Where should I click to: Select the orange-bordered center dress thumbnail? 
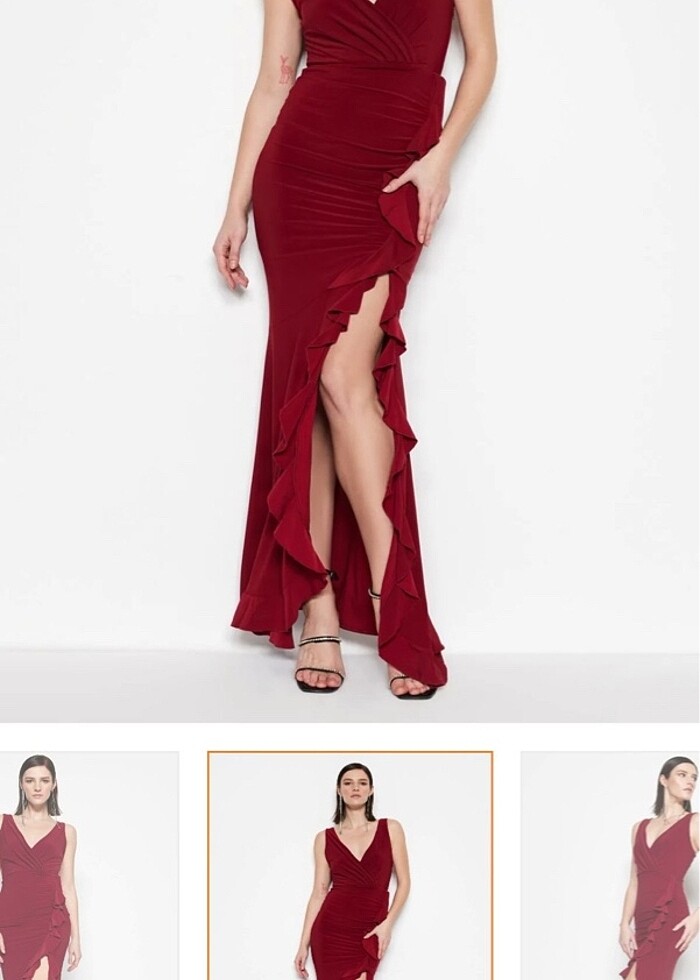(x=350, y=866)
